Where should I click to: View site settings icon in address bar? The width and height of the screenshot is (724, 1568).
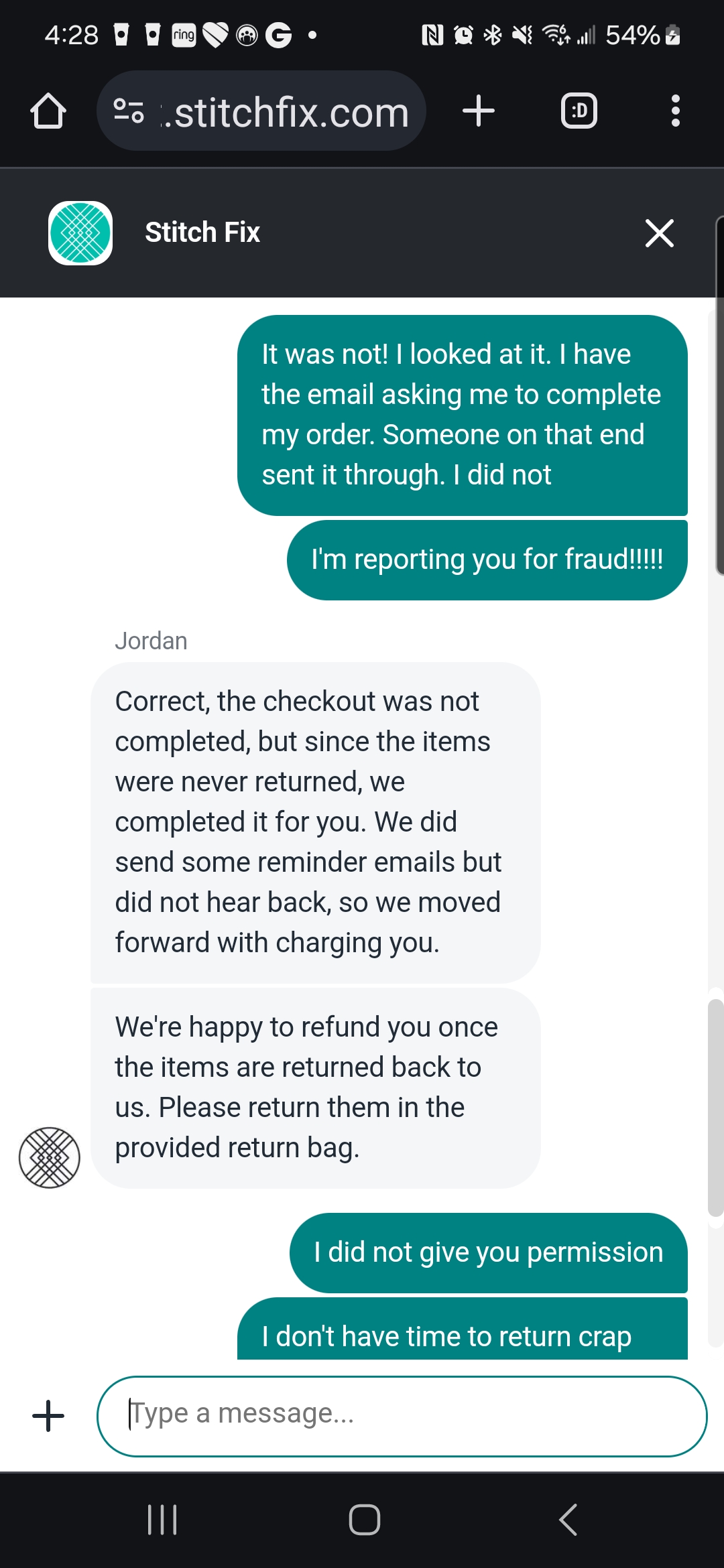pos(129,111)
